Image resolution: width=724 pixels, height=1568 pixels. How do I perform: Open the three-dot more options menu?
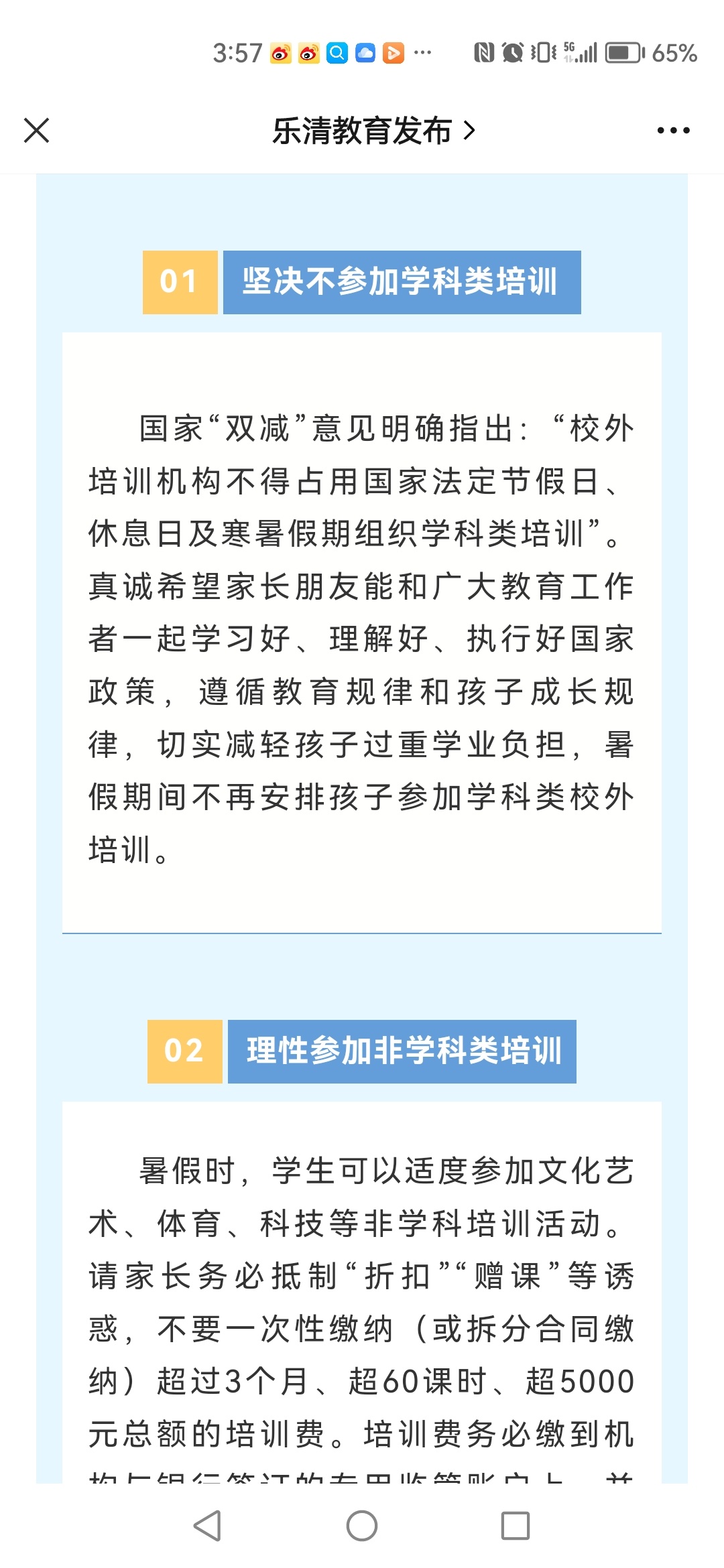tap(673, 130)
